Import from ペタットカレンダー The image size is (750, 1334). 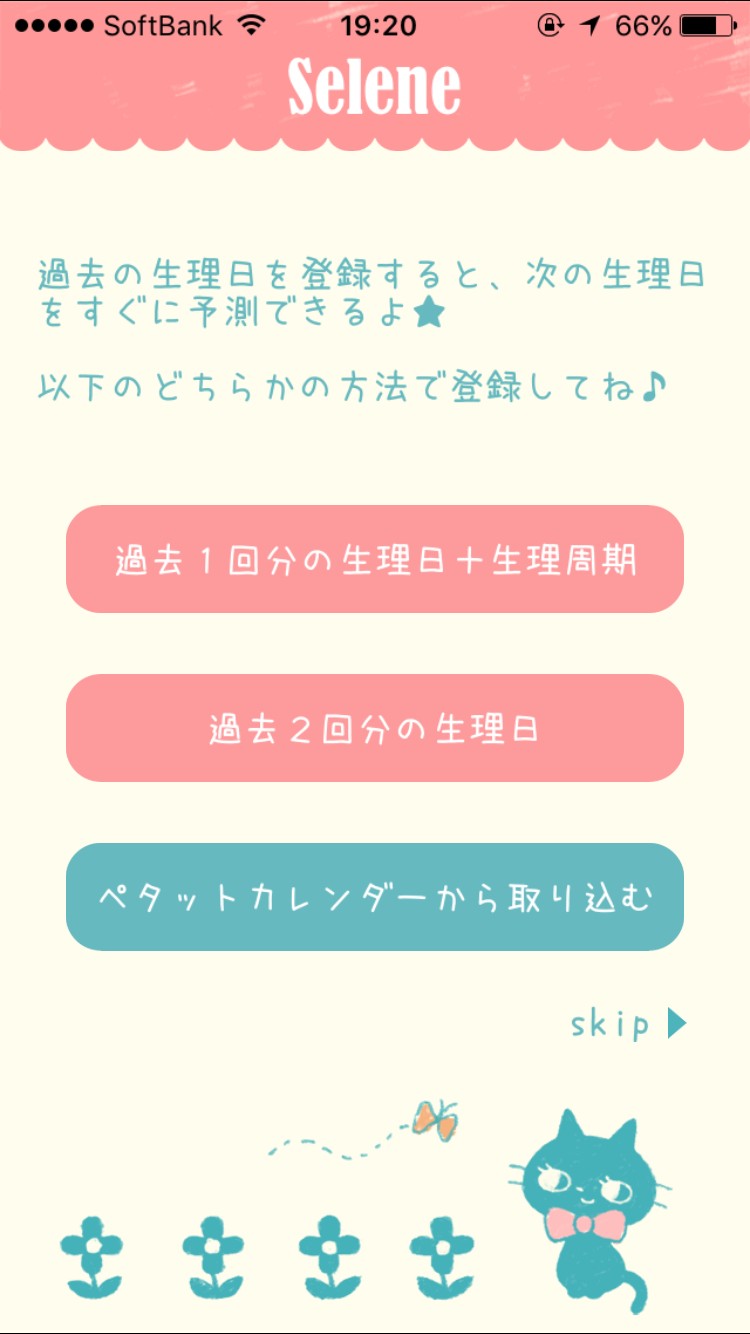[x=375, y=897]
